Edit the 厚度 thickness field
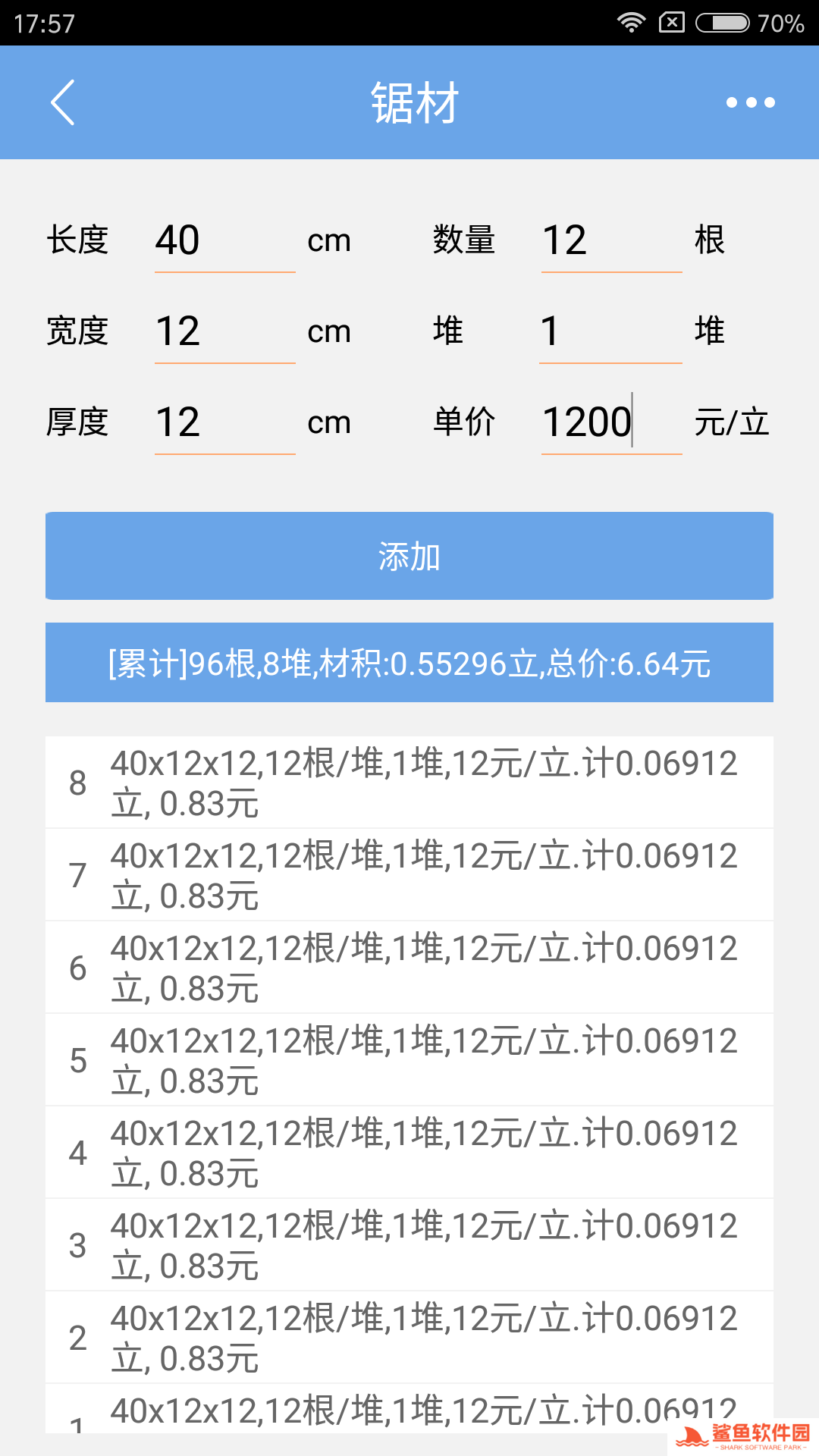The image size is (819, 1456). [x=224, y=423]
